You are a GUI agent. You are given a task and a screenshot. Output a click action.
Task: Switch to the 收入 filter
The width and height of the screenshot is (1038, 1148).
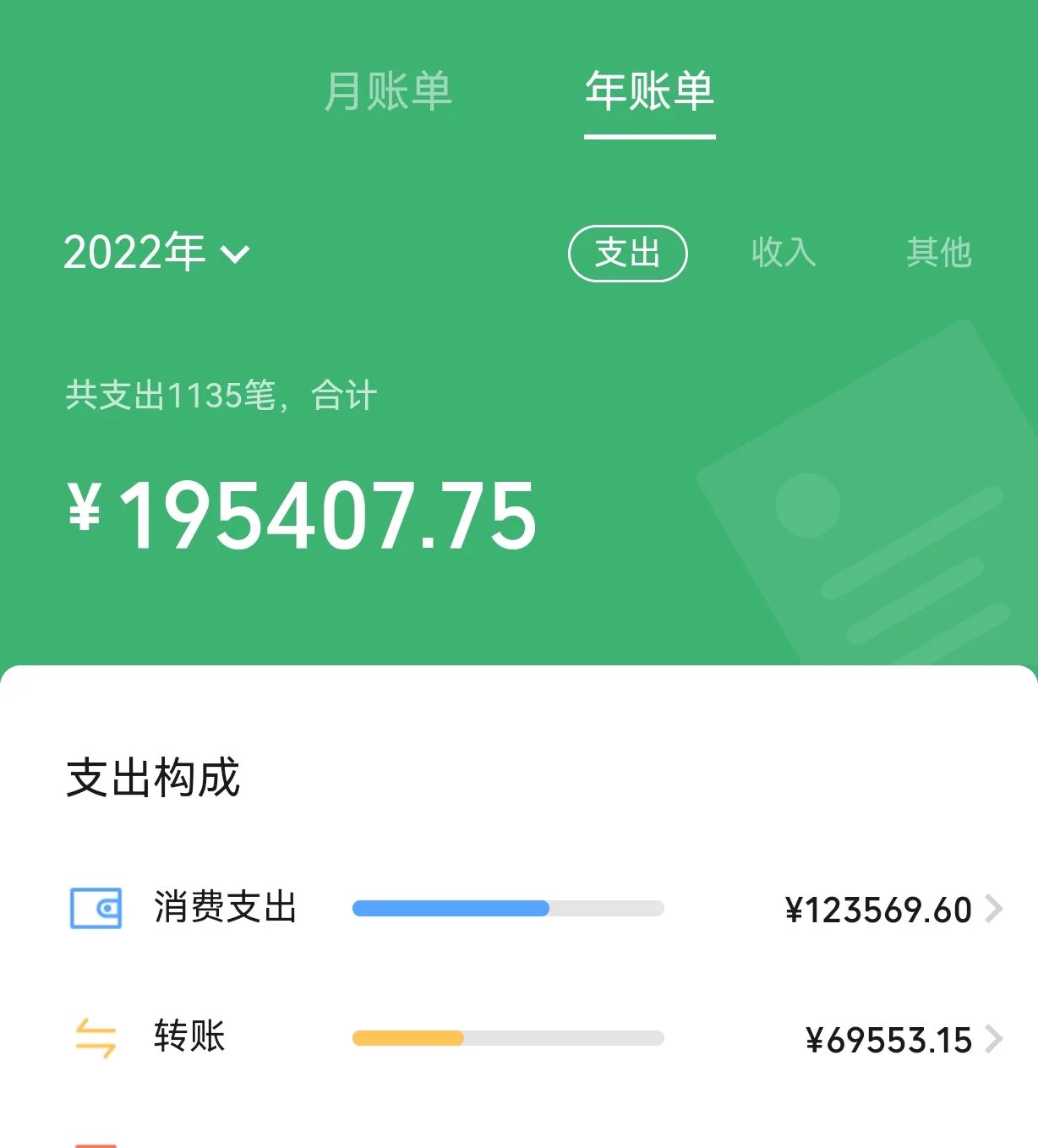coord(783,253)
